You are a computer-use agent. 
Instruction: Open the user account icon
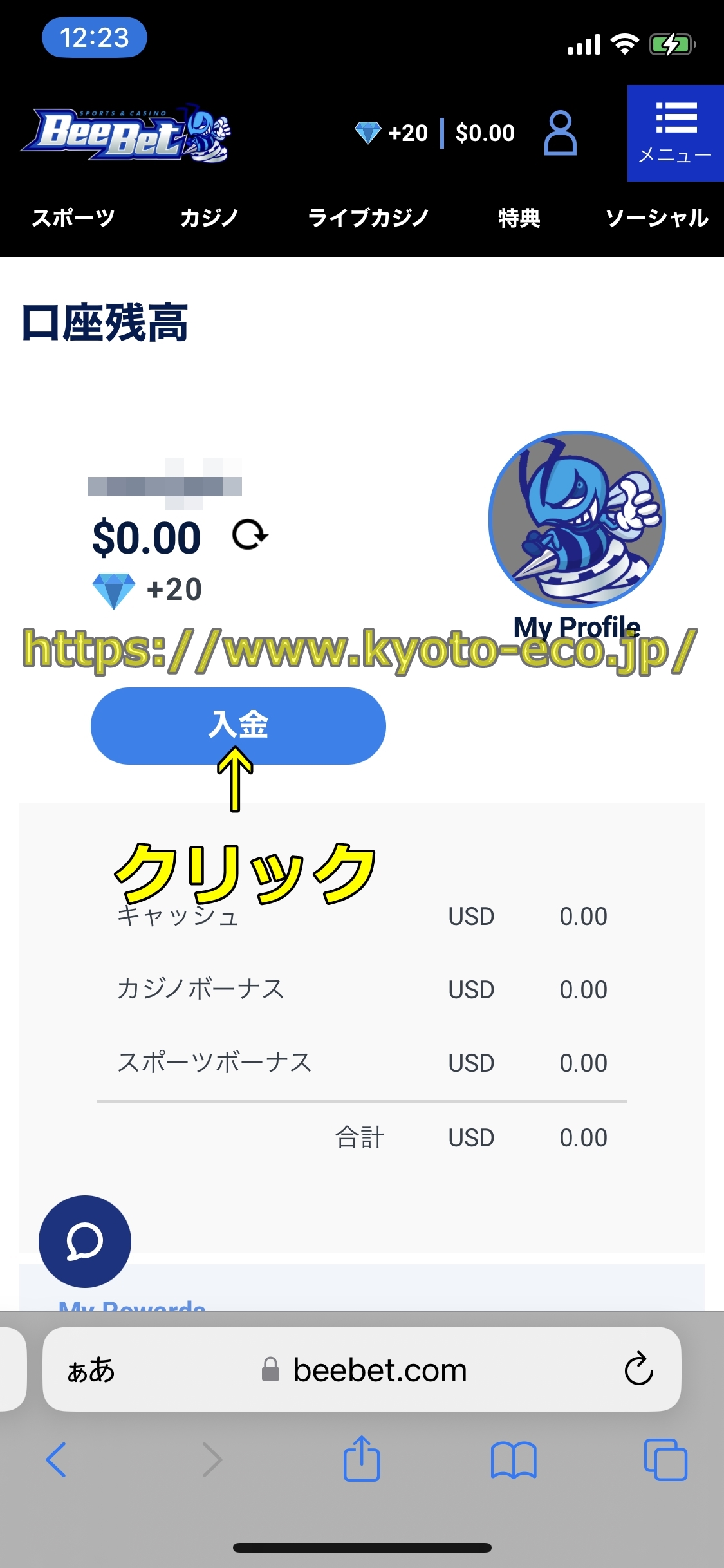tap(560, 133)
